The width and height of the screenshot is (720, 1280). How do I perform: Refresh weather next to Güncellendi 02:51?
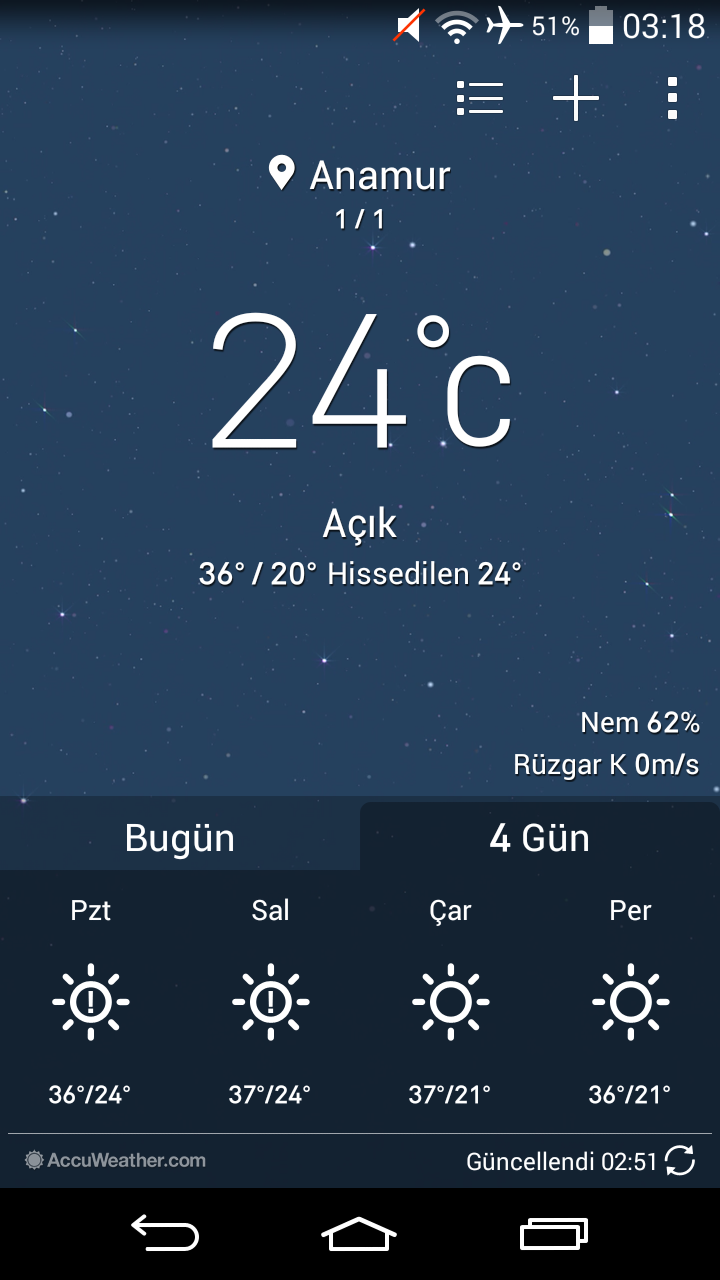click(x=680, y=1161)
